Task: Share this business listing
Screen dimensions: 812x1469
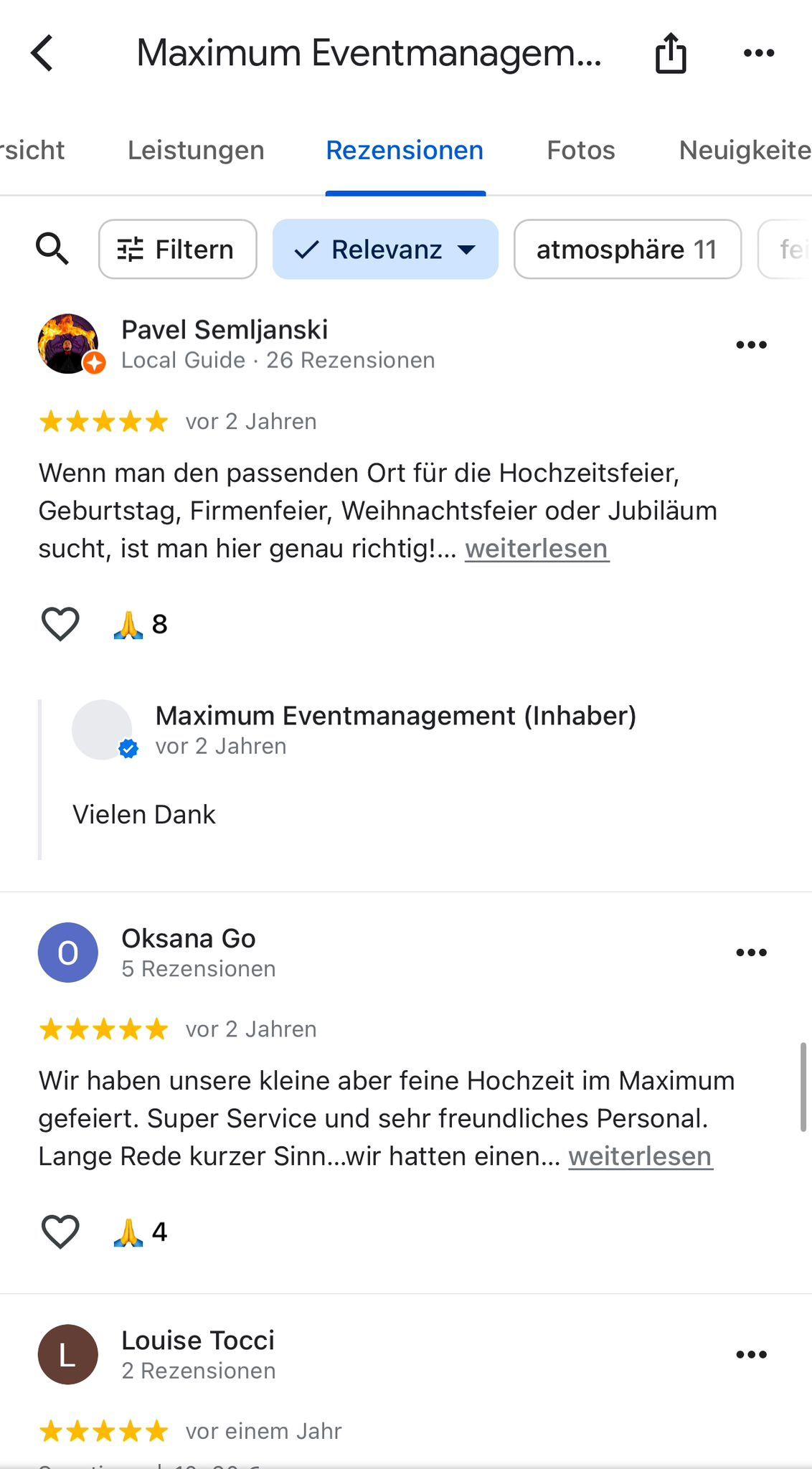Action: 671,53
